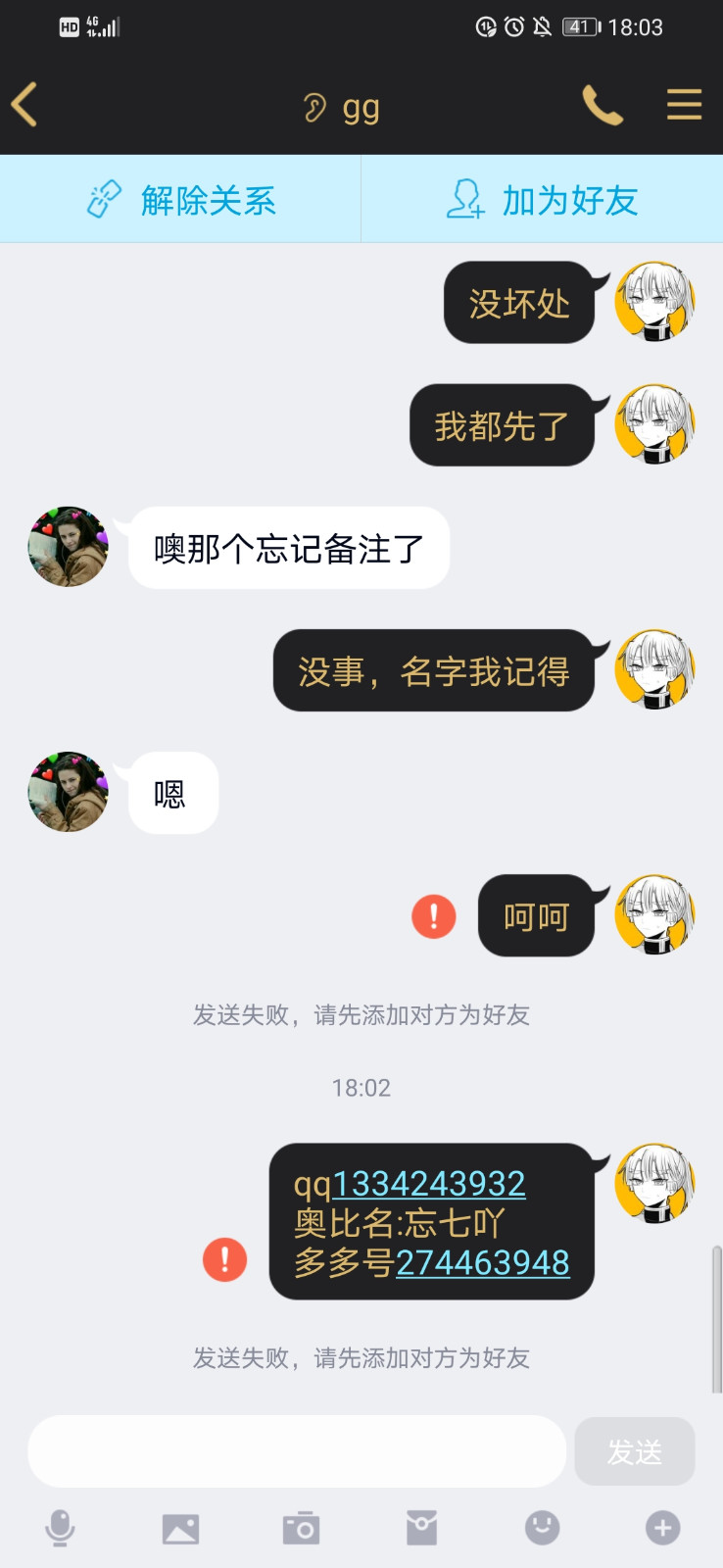
Task: Retry failed 呵呵 message via red alert icon
Action: click(x=434, y=916)
